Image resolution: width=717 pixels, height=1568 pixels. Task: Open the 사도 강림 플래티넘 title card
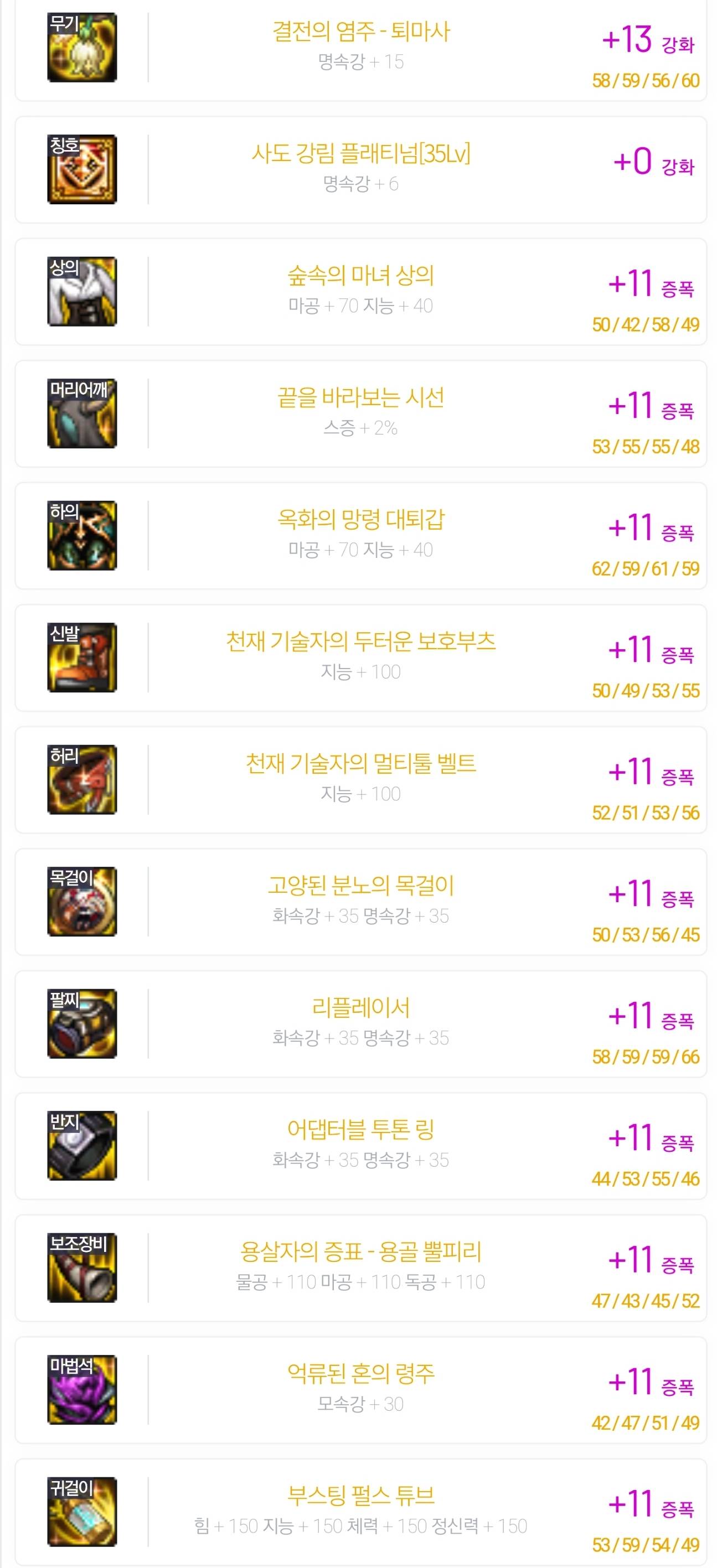360,169
